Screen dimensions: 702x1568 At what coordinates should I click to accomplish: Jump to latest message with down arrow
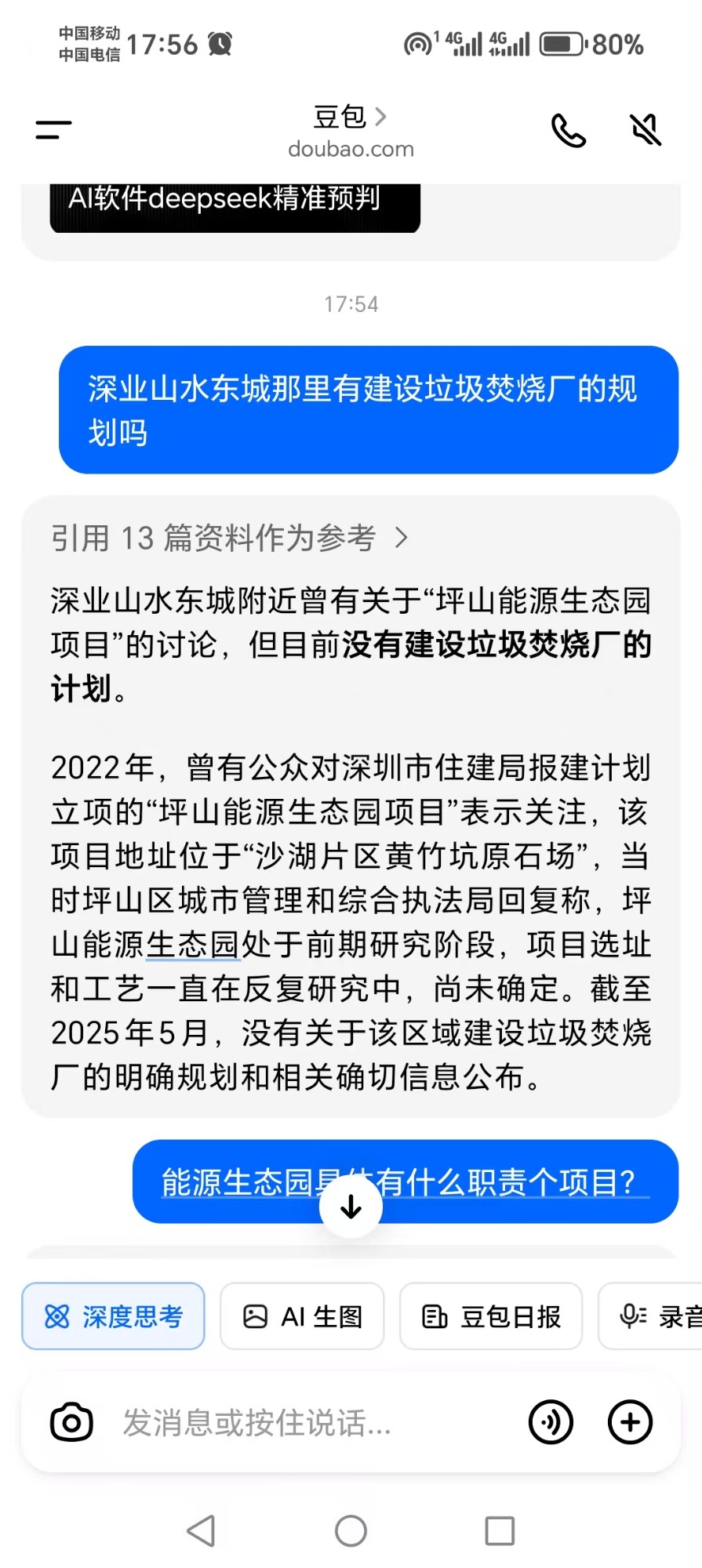(x=351, y=1207)
